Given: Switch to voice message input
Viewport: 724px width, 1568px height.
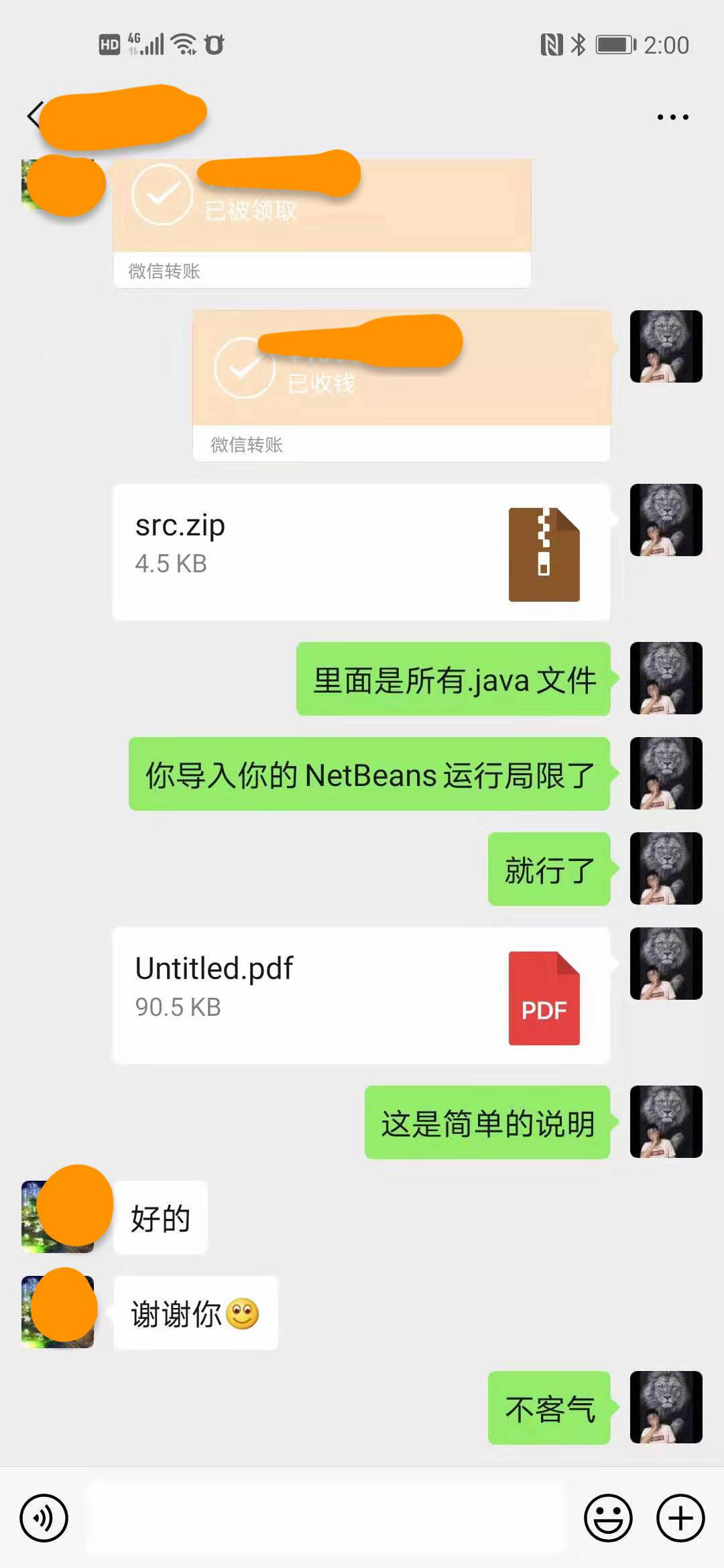Looking at the screenshot, I should [x=44, y=1518].
